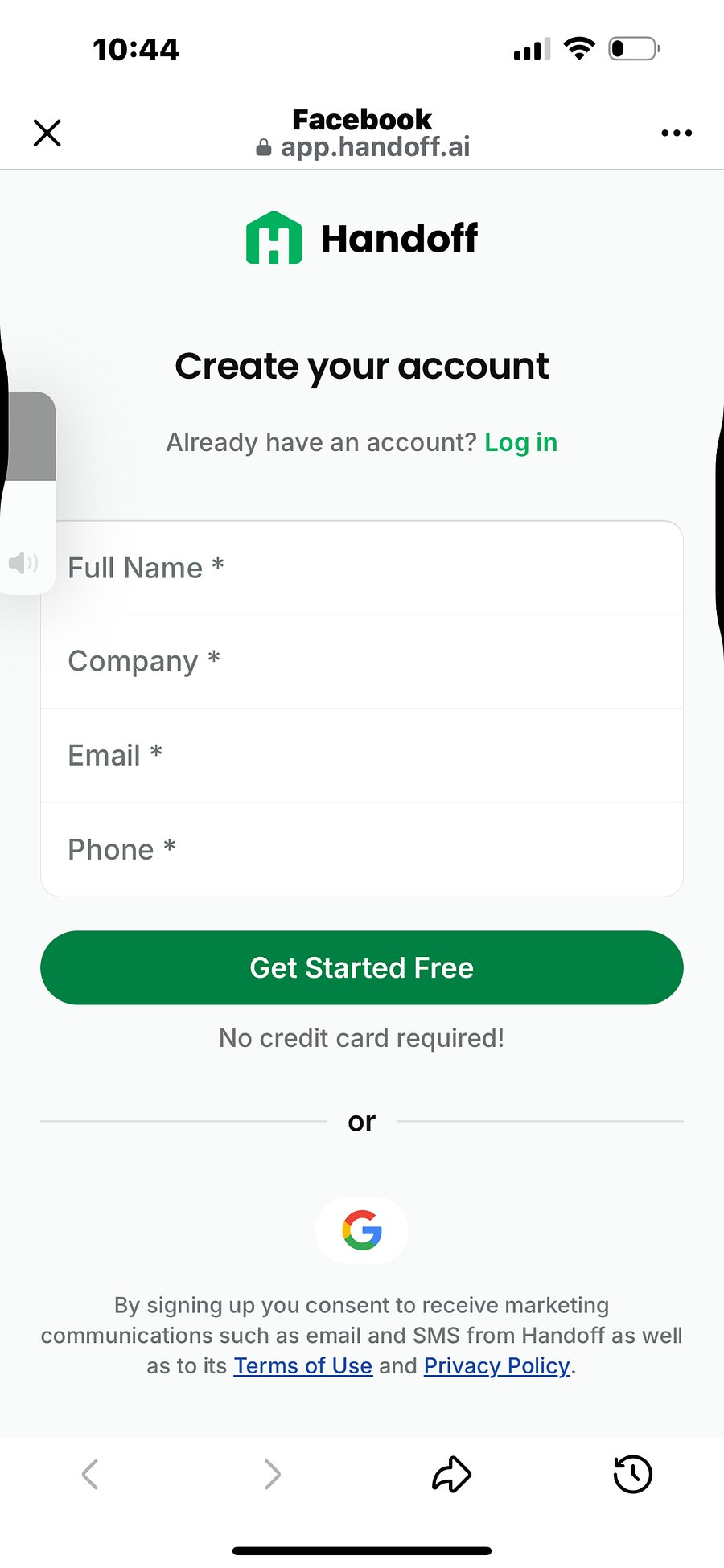Image resolution: width=724 pixels, height=1568 pixels.
Task: Enter the Phone field
Action: coord(362,850)
